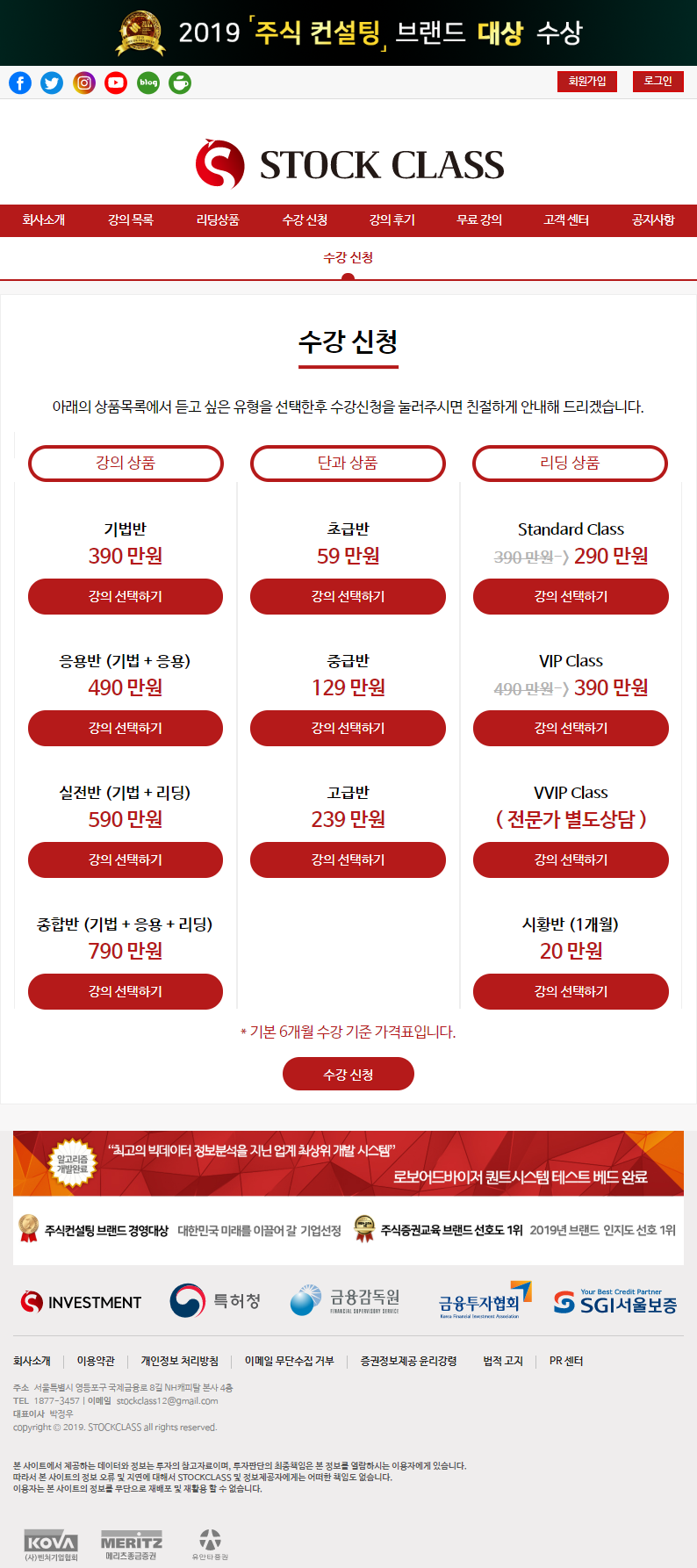The width and height of the screenshot is (697, 1568).
Task: Open 개인정보 처리방침 footer link
Action: pos(180,1362)
